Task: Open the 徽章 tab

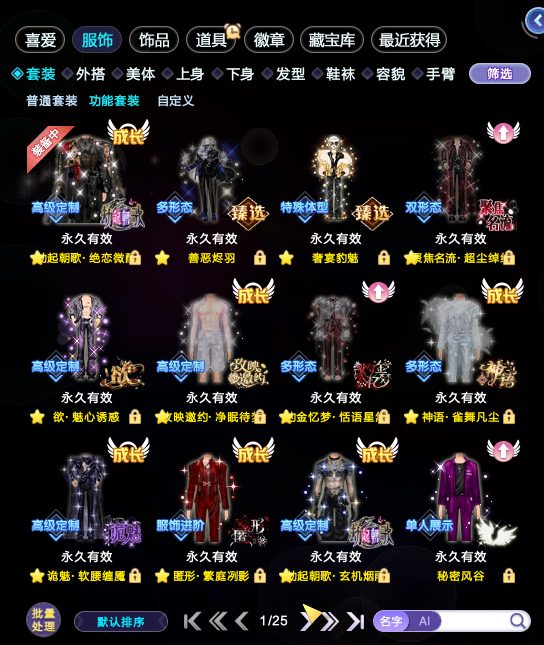Action: [269, 40]
